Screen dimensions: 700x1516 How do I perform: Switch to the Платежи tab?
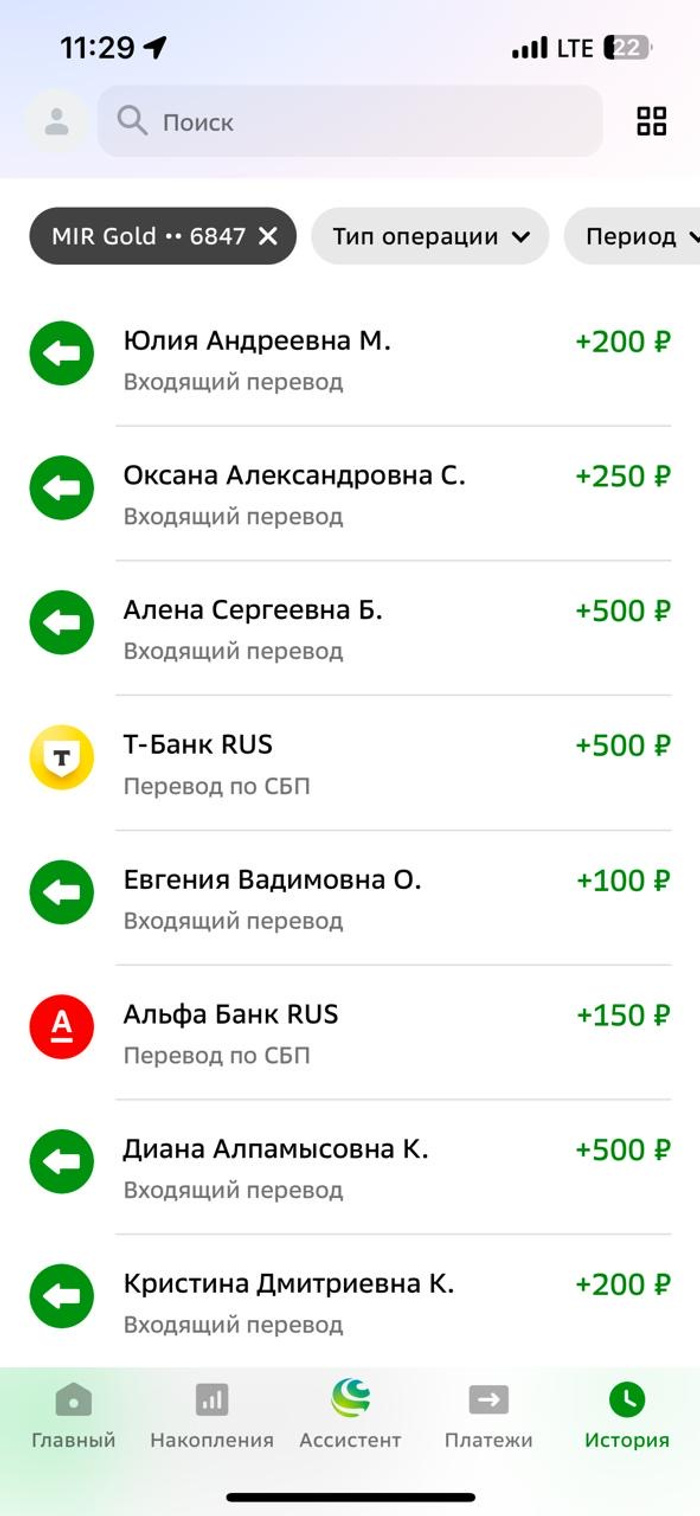click(x=488, y=1416)
